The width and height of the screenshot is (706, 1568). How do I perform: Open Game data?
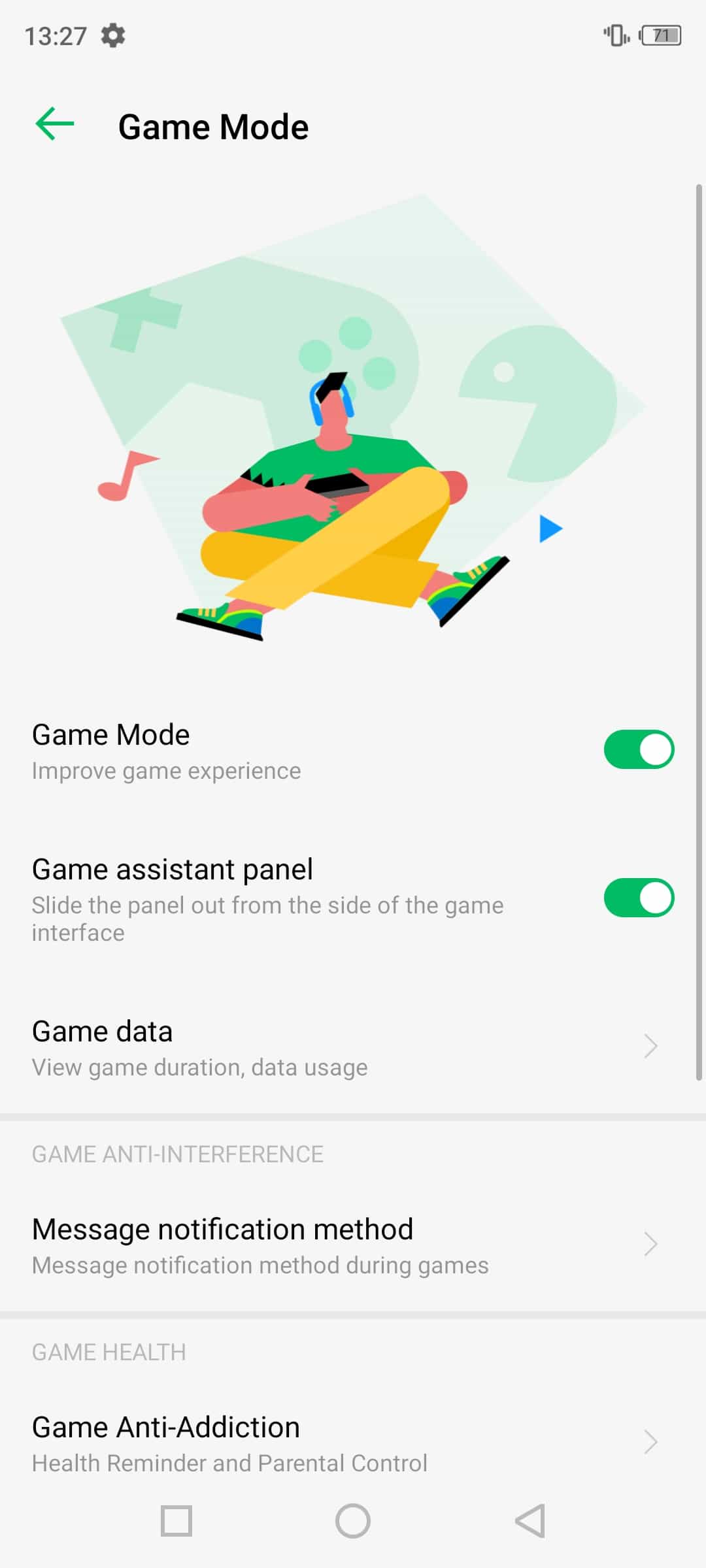click(353, 1047)
